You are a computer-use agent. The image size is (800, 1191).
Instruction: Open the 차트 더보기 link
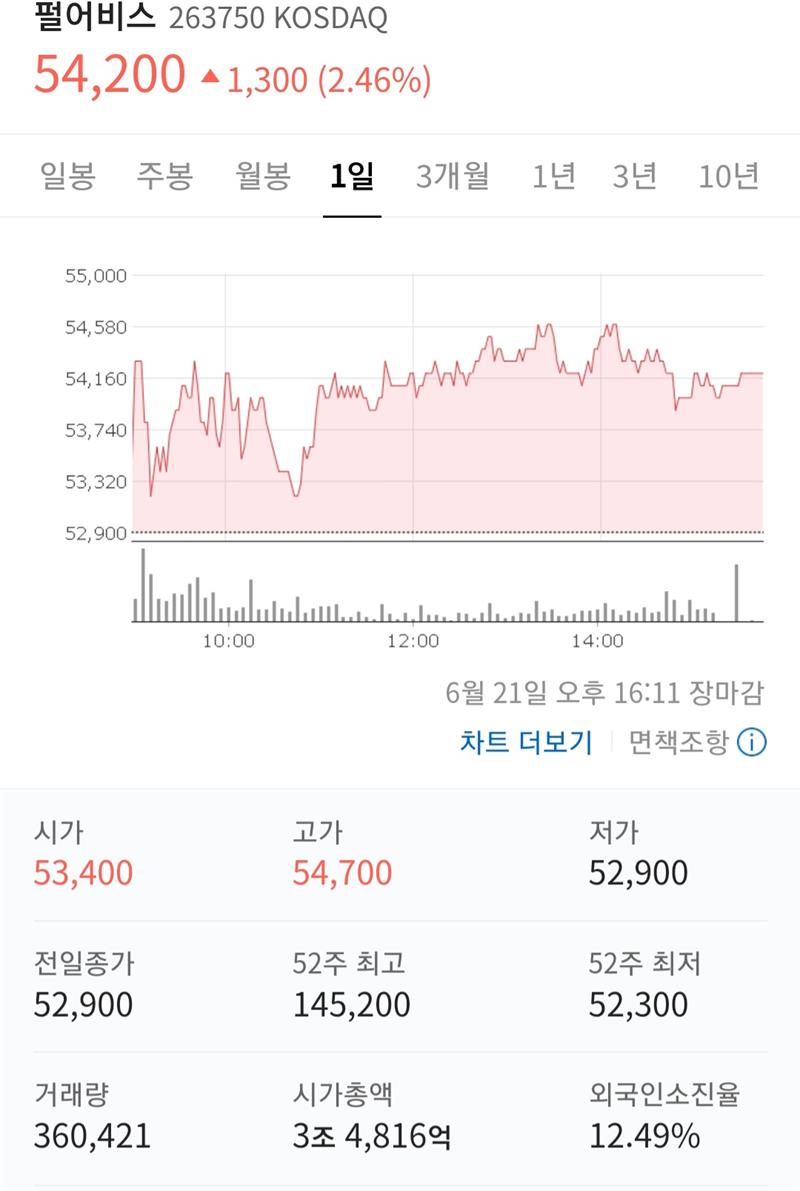[526, 742]
